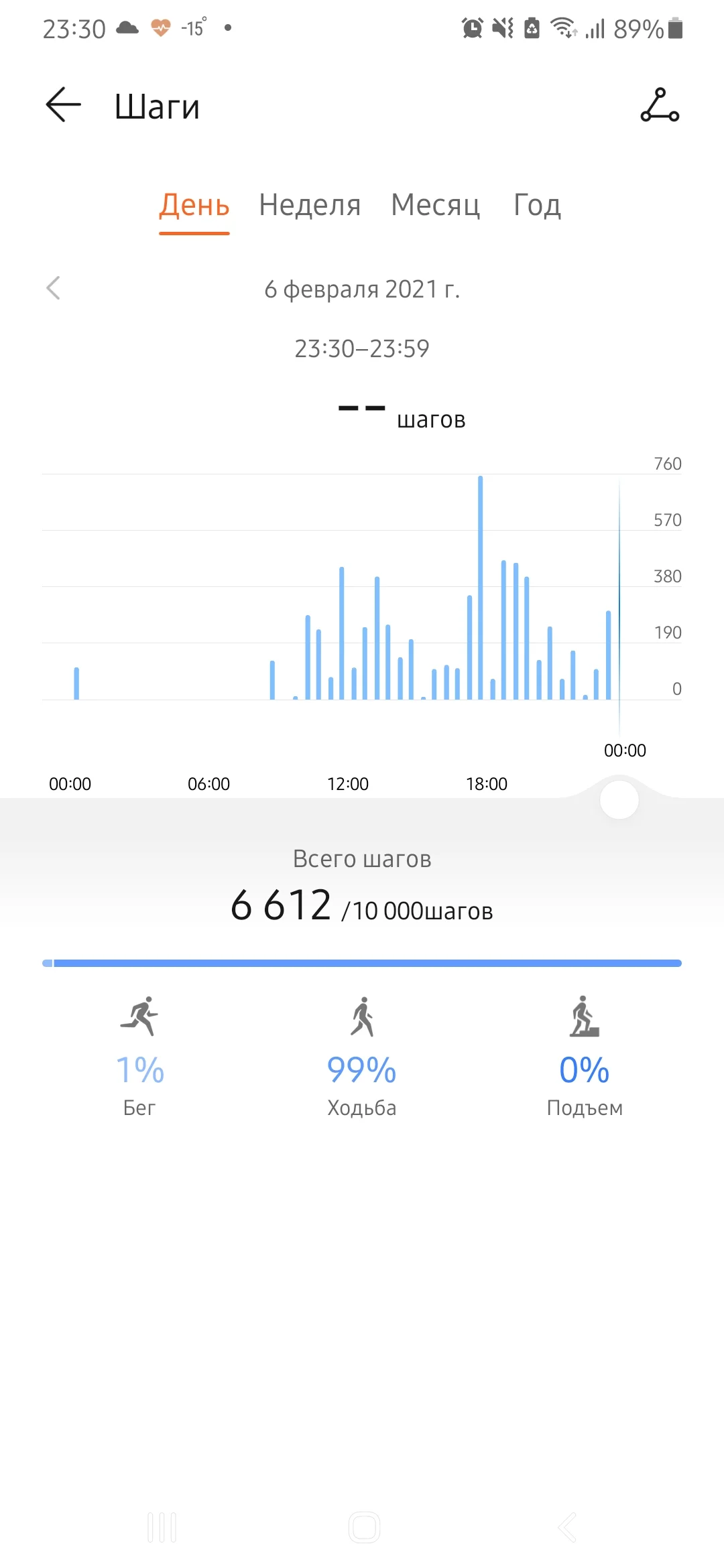Switch to the Год tab

click(536, 206)
